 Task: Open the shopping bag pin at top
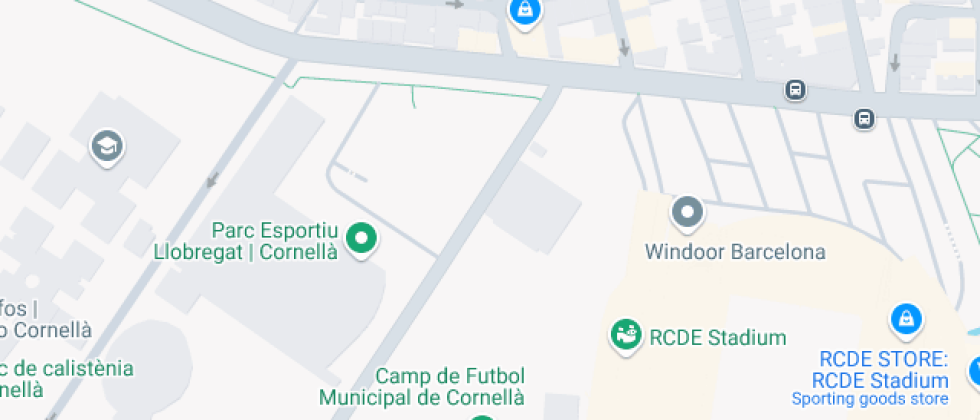click(523, 12)
